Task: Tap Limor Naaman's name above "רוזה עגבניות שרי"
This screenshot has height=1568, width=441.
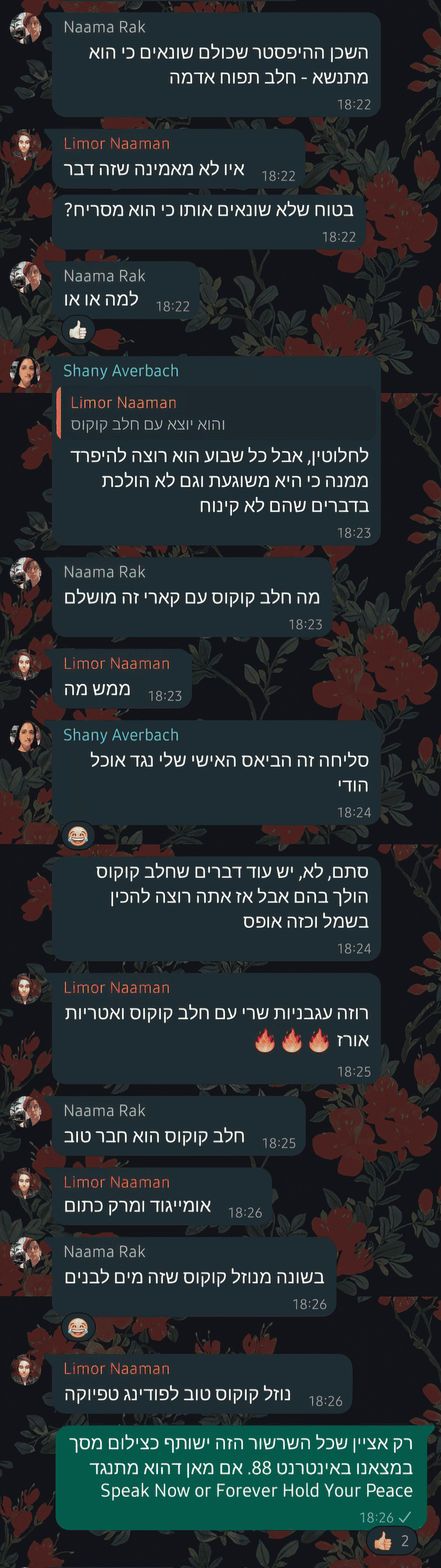Action: coord(117,987)
